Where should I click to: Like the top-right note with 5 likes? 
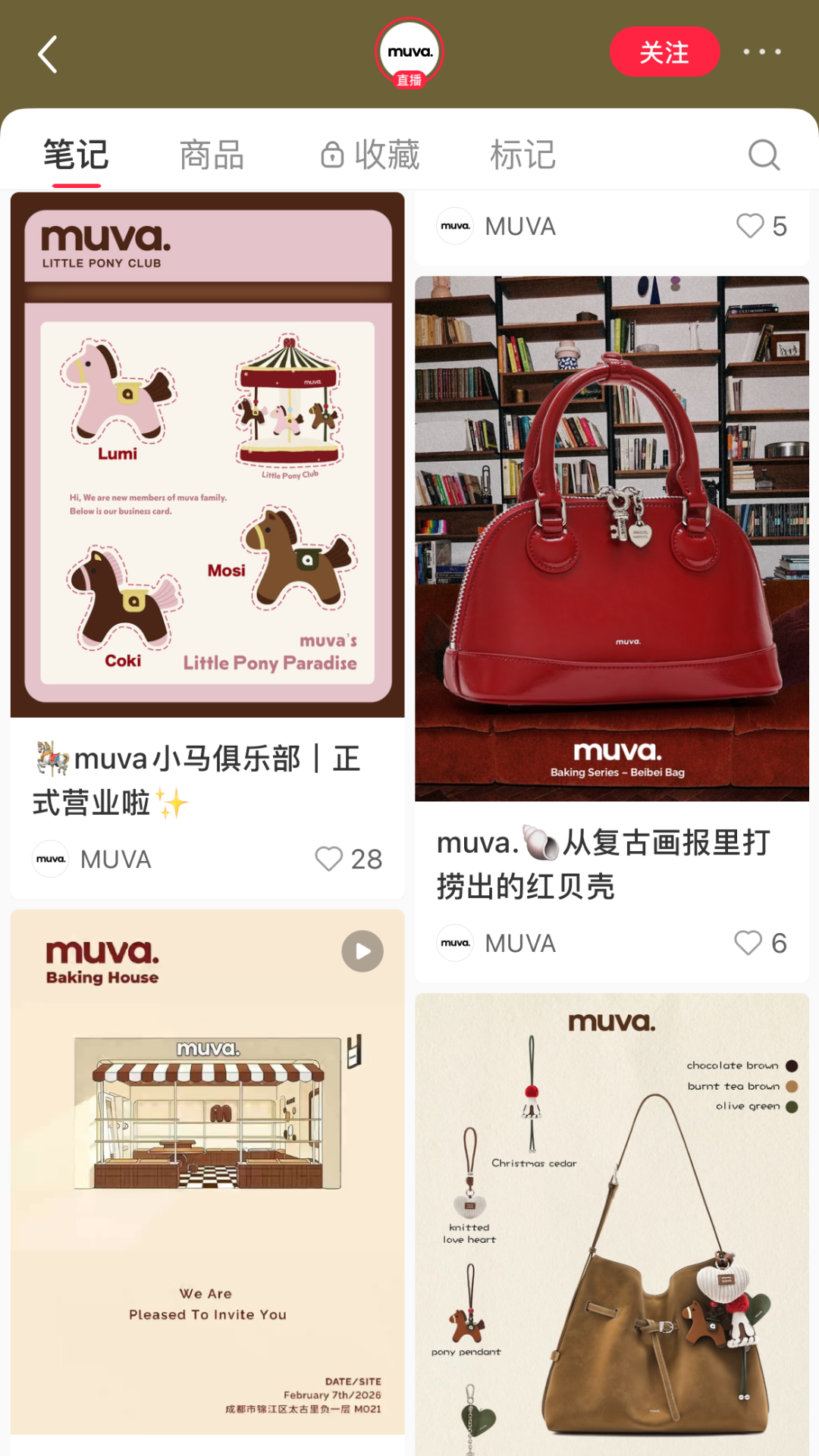click(750, 226)
